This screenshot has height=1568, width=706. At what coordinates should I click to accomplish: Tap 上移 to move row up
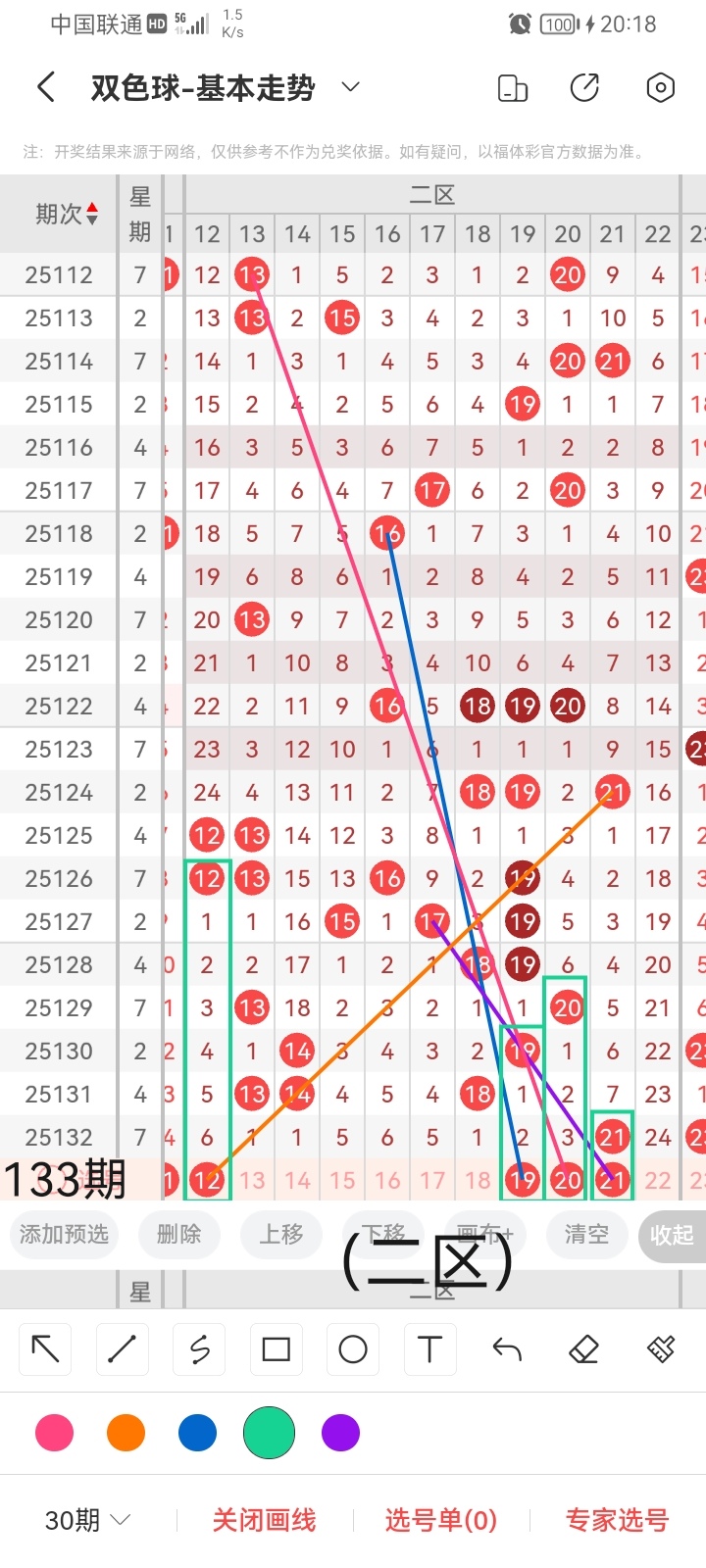[x=281, y=1234]
